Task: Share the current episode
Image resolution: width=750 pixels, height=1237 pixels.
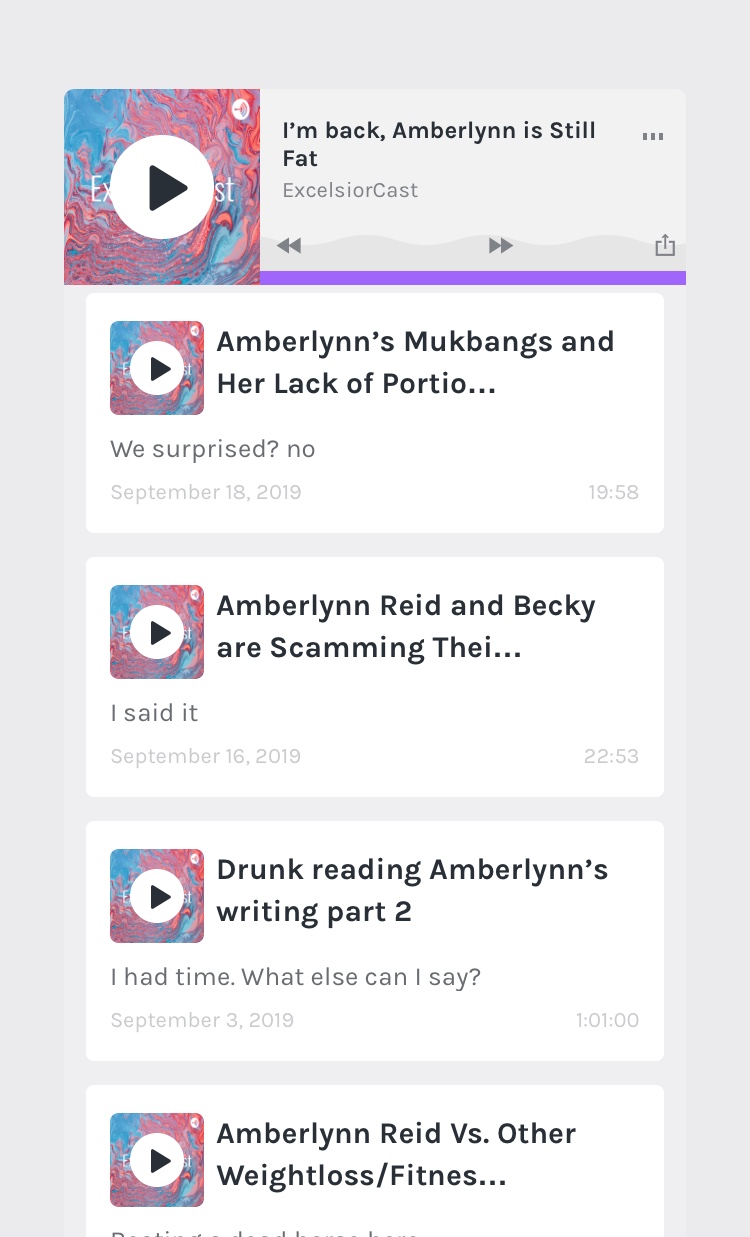Action: [665, 245]
